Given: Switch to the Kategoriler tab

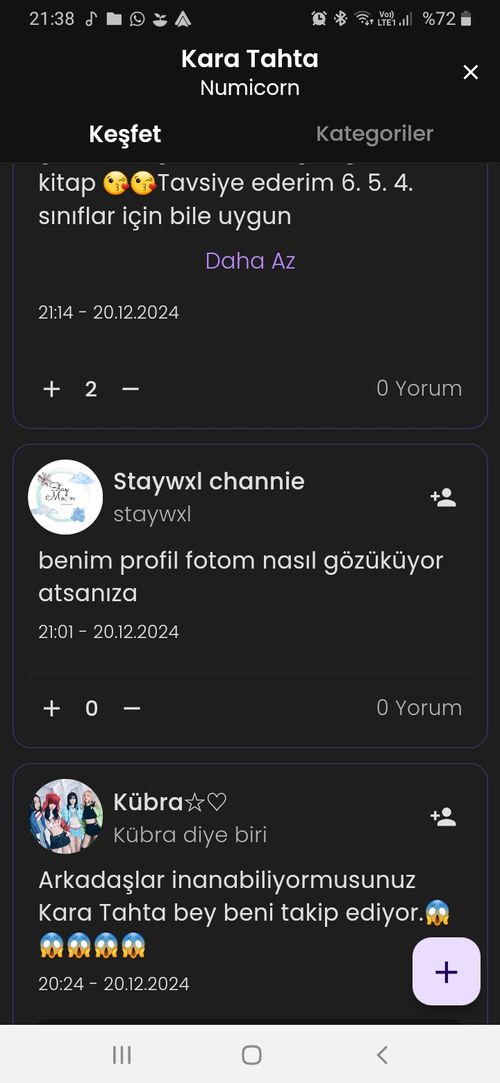Looking at the screenshot, I should (374, 133).
